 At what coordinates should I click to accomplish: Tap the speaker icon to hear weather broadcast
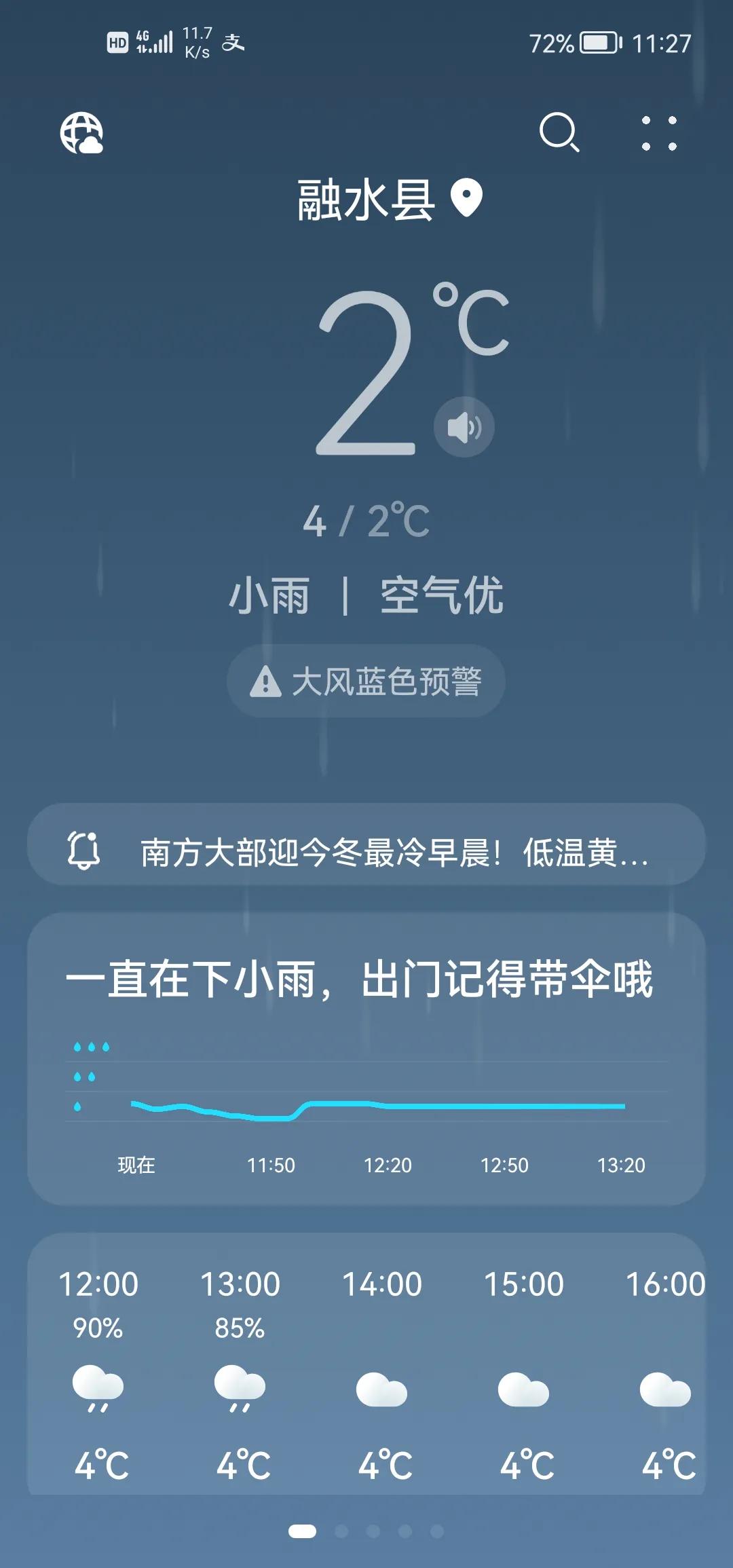click(464, 427)
